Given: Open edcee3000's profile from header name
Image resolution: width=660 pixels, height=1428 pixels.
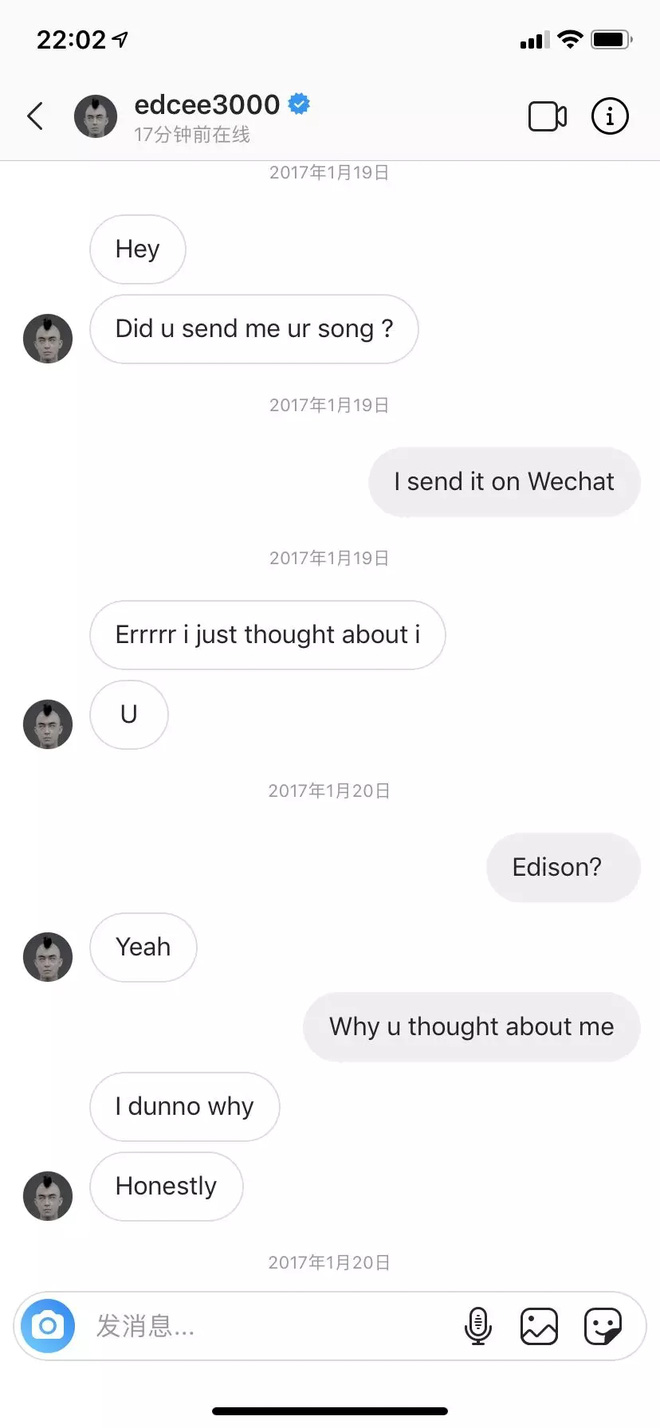Looking at the screenshot, I should [x=207, y=104].
